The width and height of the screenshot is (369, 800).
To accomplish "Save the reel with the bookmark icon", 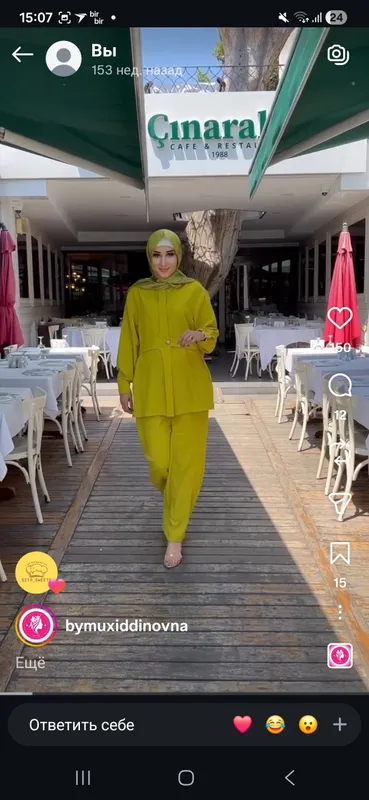I will 340,554.
